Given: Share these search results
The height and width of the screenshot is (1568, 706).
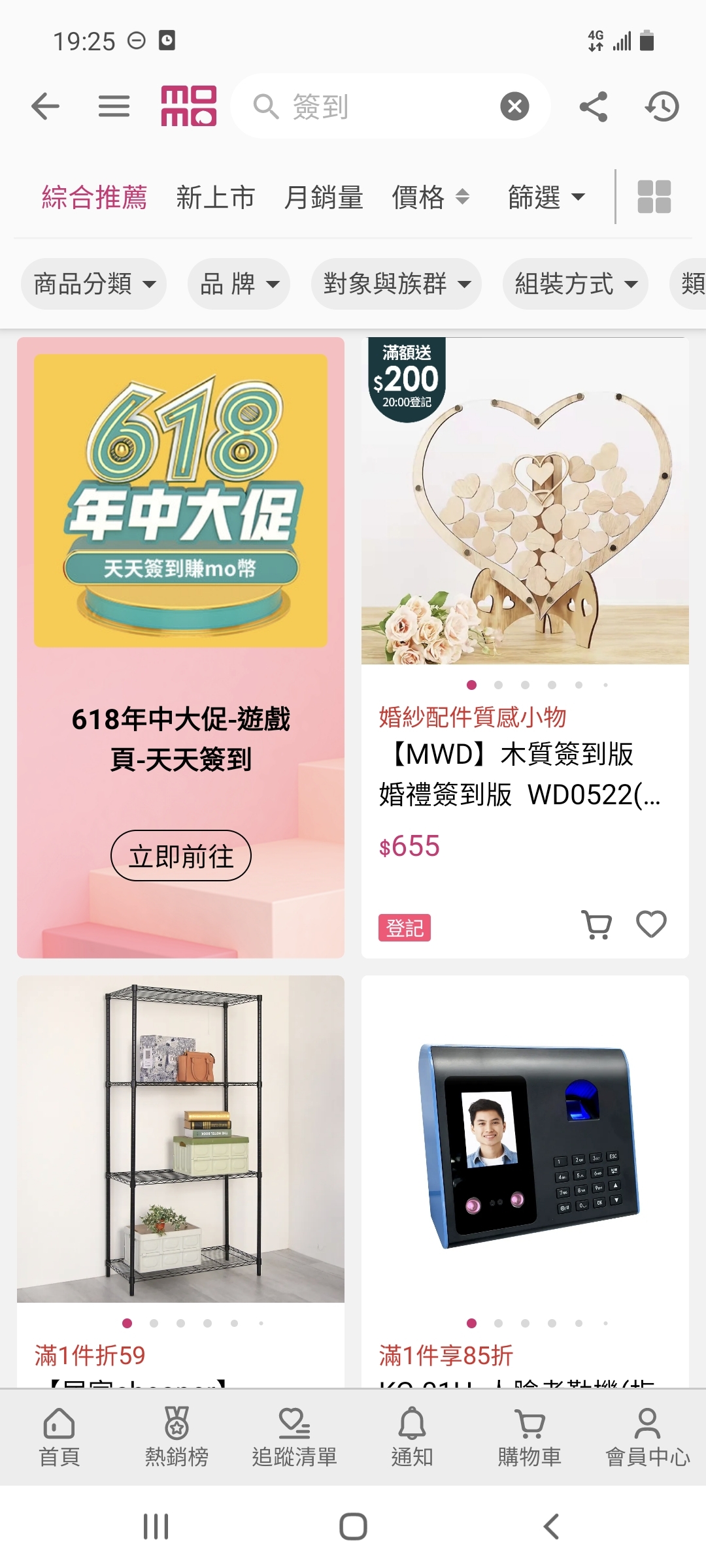Looking at the screenshot, I should (594, 106).
